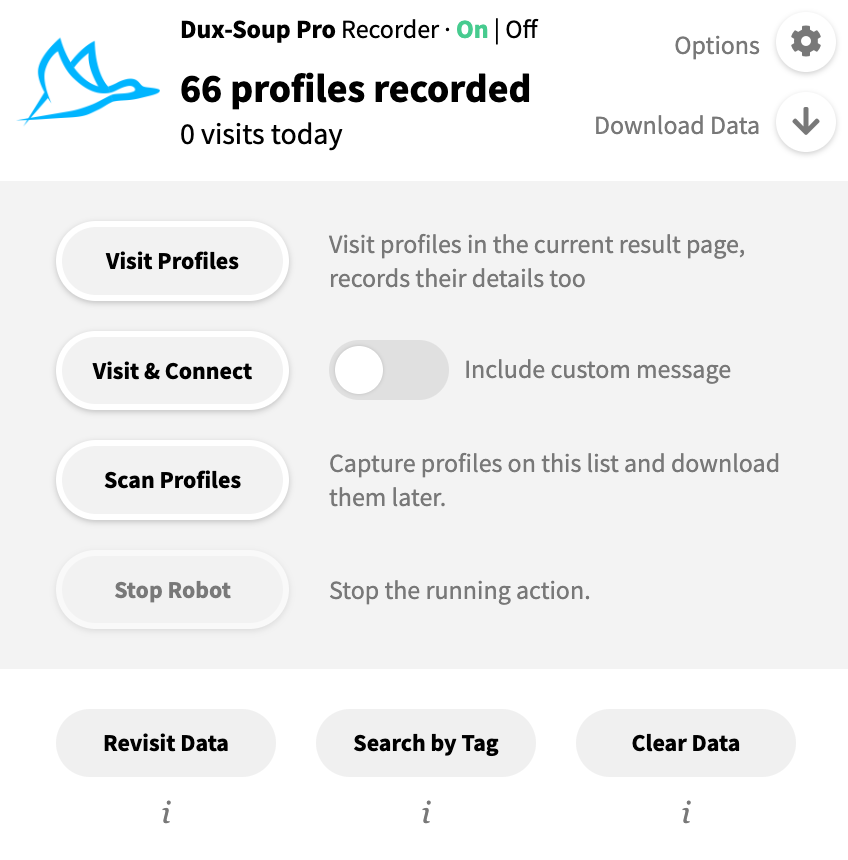Tap Visit & Connect button
848x860 pixels.
pos(172,371)
